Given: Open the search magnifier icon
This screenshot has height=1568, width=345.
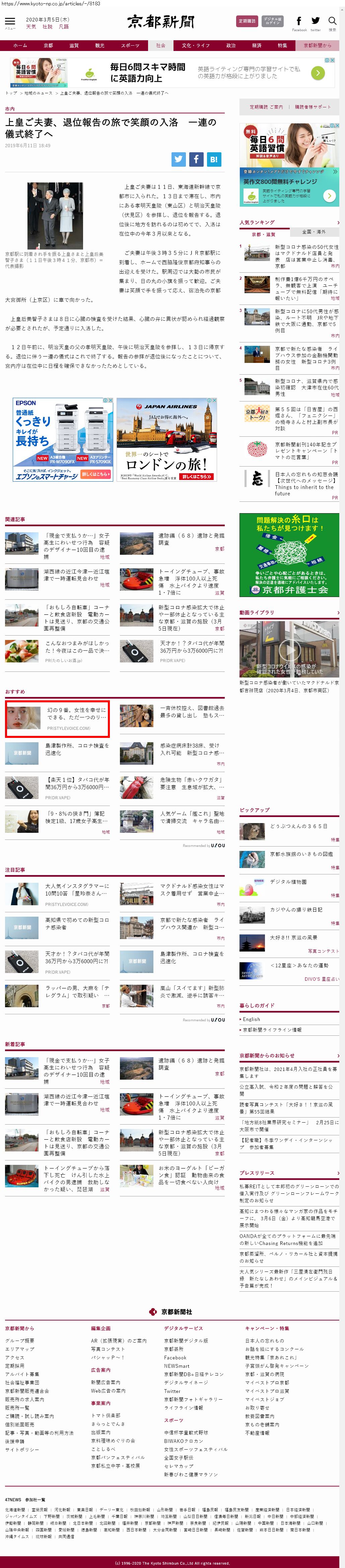Looking at the screenshot, I should click(332, 21).
